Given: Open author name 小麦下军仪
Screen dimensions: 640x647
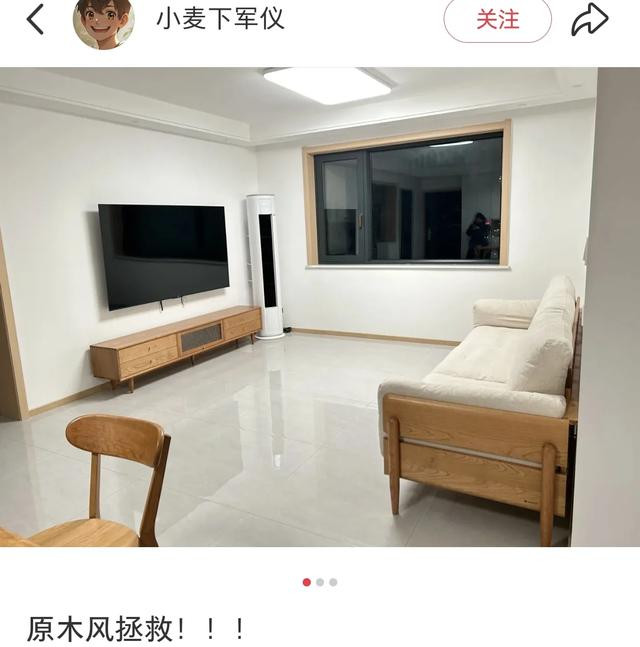Looking at the screenshot, I should [219, 19].
